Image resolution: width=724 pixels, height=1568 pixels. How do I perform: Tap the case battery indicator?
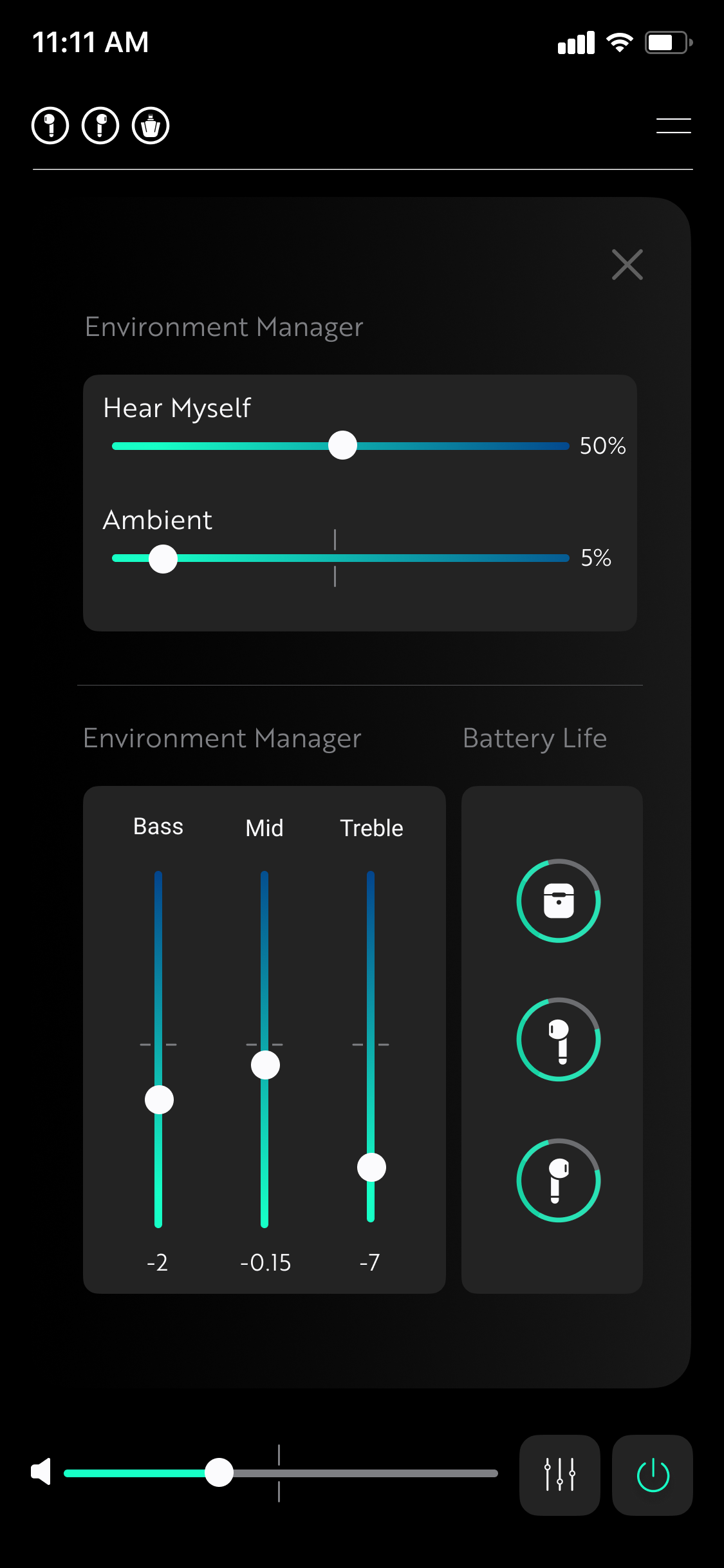pos(558,901)
